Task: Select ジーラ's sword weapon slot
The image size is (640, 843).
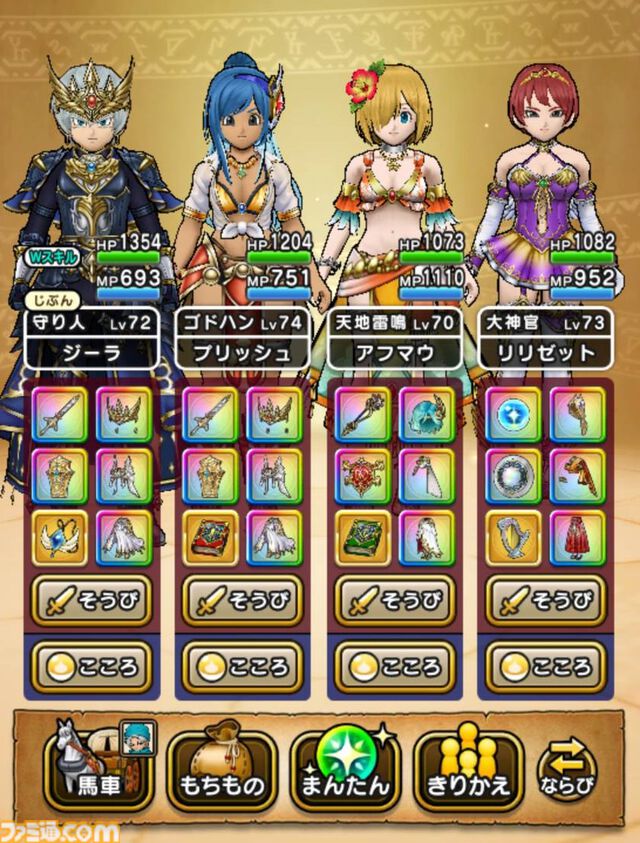Action: point(59,413)
